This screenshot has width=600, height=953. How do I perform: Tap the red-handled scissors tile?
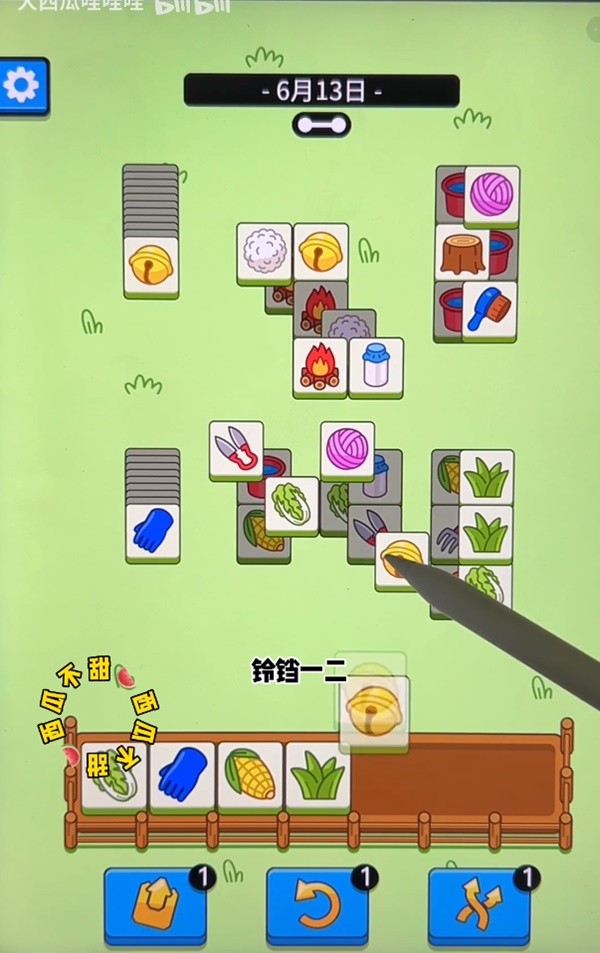click(x=237, y=449)
